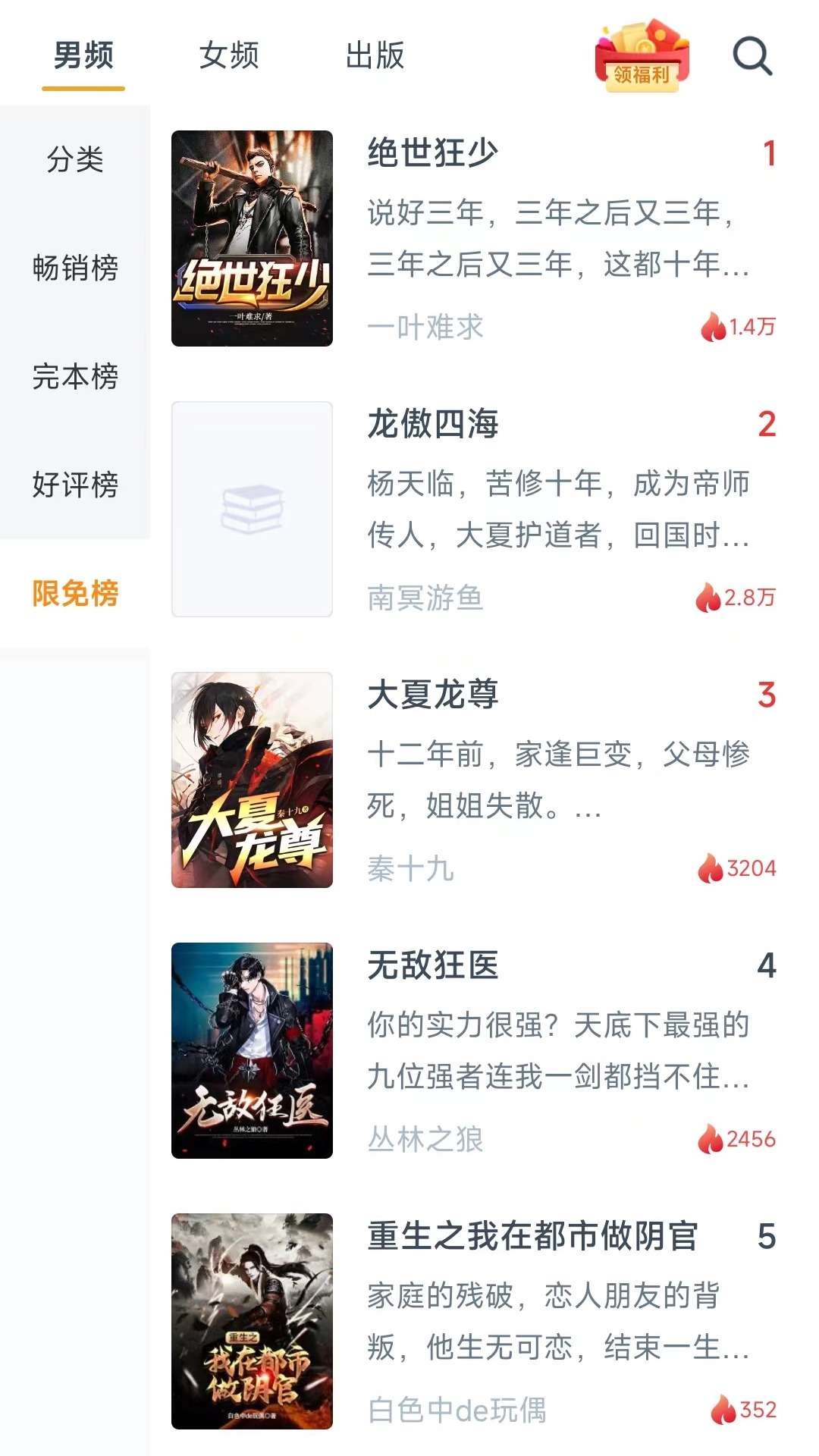This screenshot has width=819, height=1456.
Task: Select the 限免榜 ranking list
Action: [x=75, y=593]
